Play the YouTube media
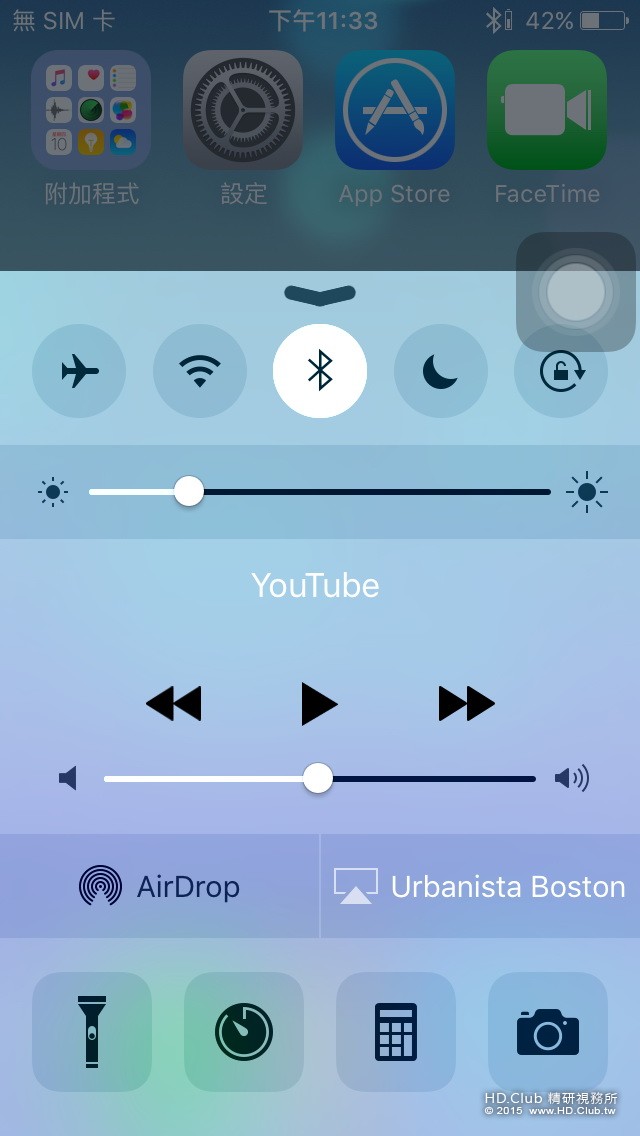The width and height of the screenshot is (640, 1136). [x=319, y=704]
